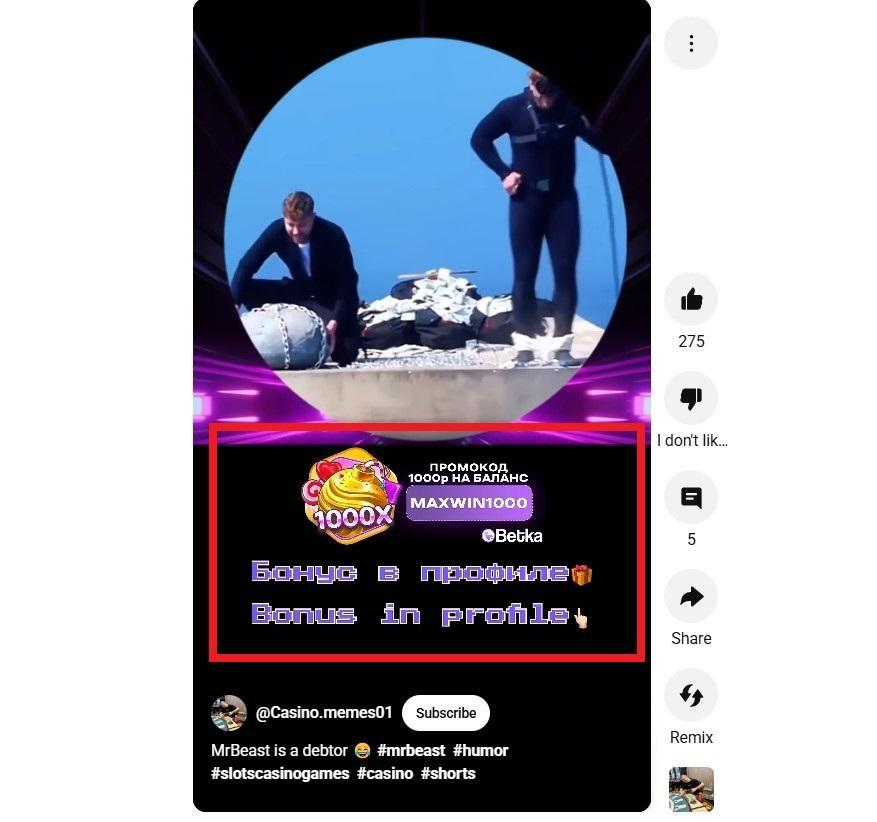
Task: Share this Short
Action: [691, 596]
